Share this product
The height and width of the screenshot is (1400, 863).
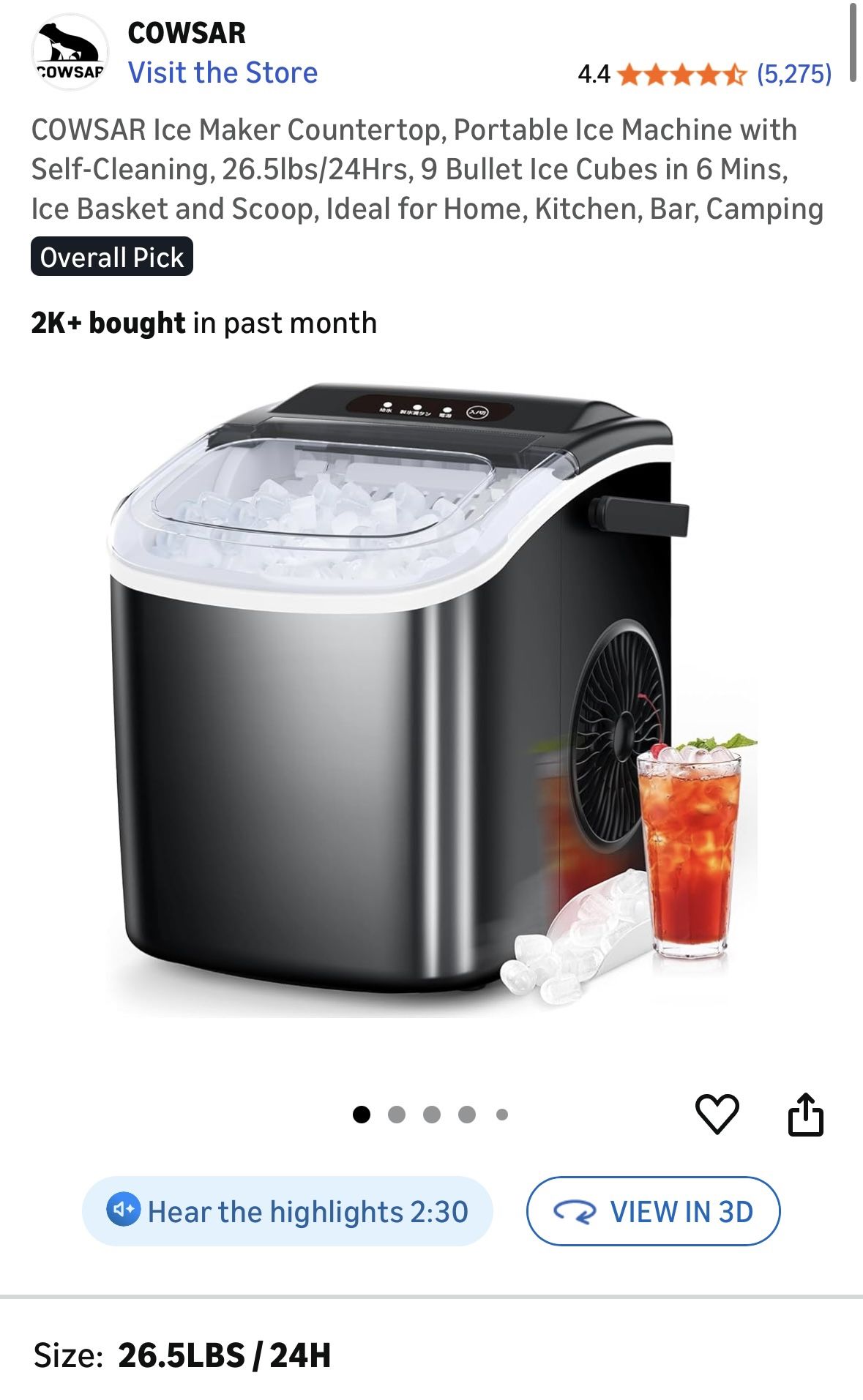(x=805, y=1114)
